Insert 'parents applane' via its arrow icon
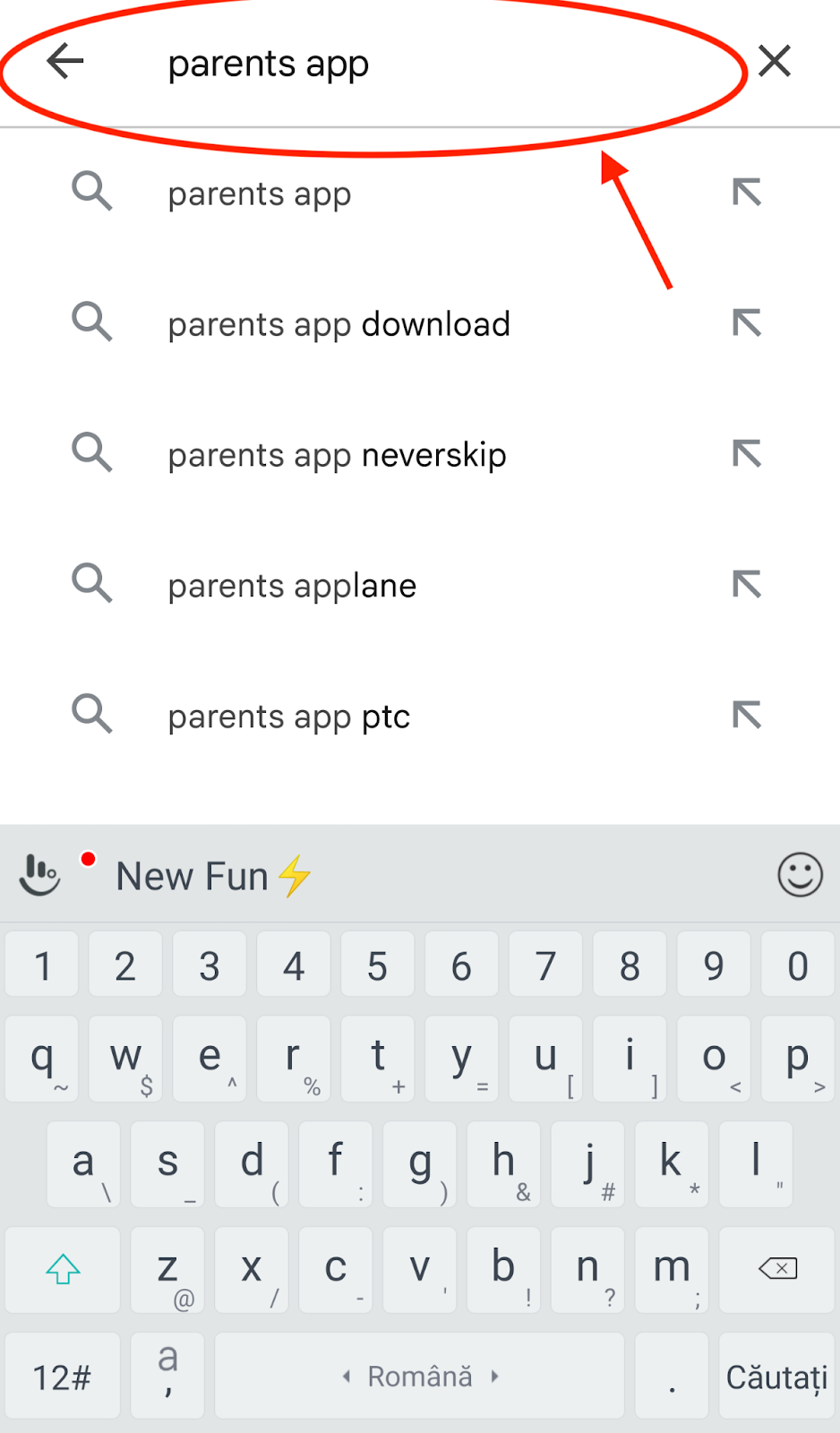 [747, 585]
